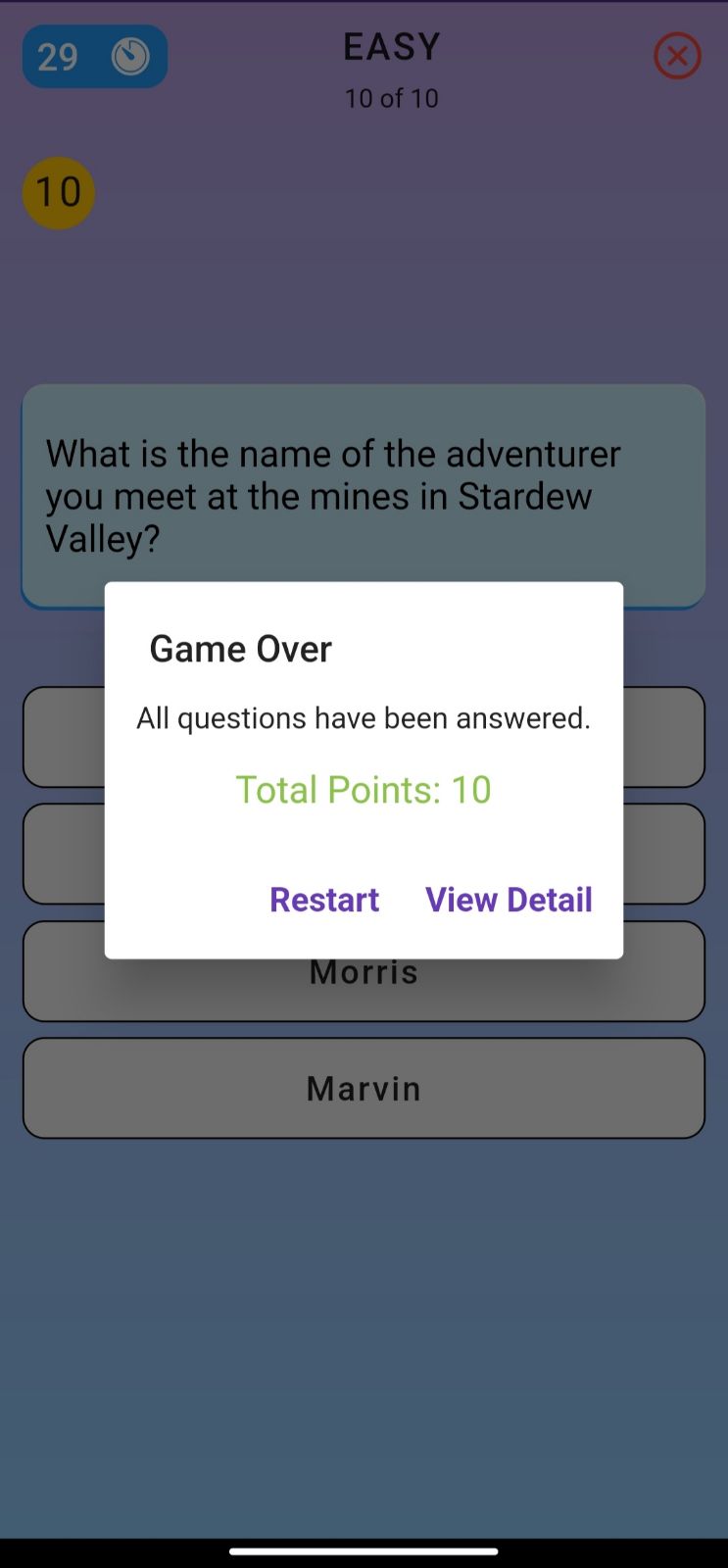The height and width of the screenshot is (1568, 728).
Task: Tap the timer value 29
Action: pos(59,56)
